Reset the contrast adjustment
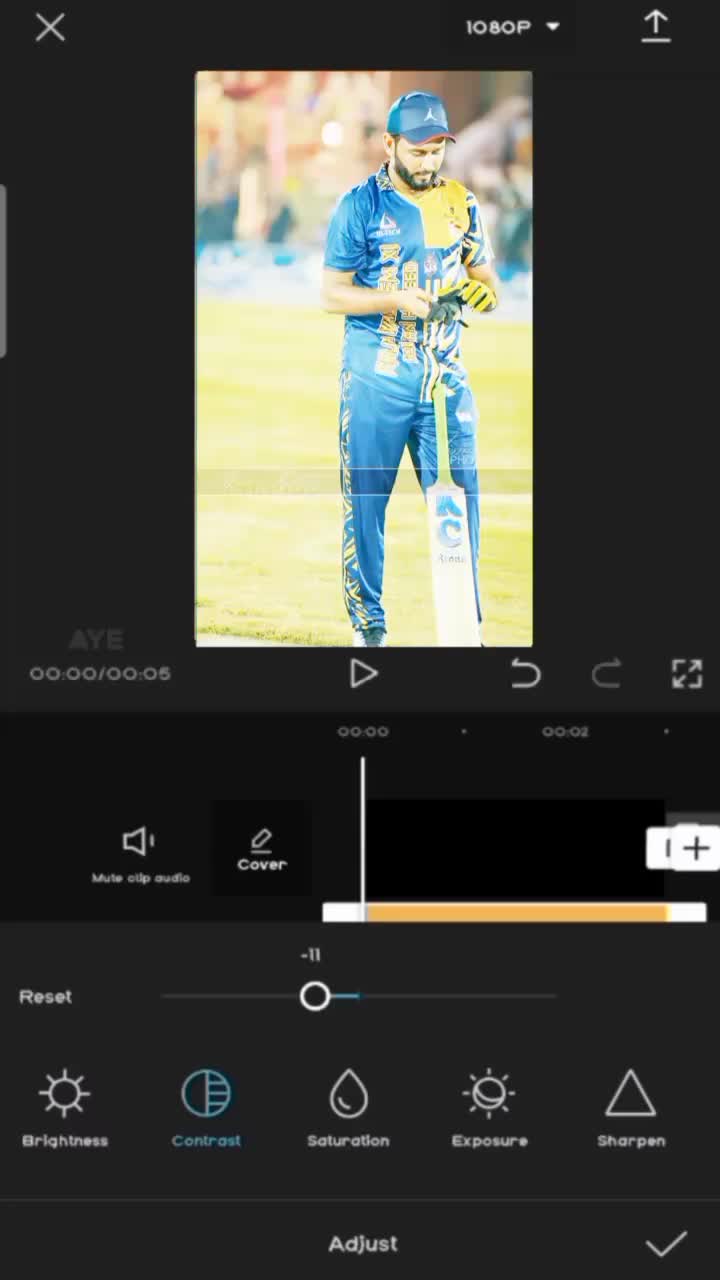 pyautogui.click(x=45, y=997)
